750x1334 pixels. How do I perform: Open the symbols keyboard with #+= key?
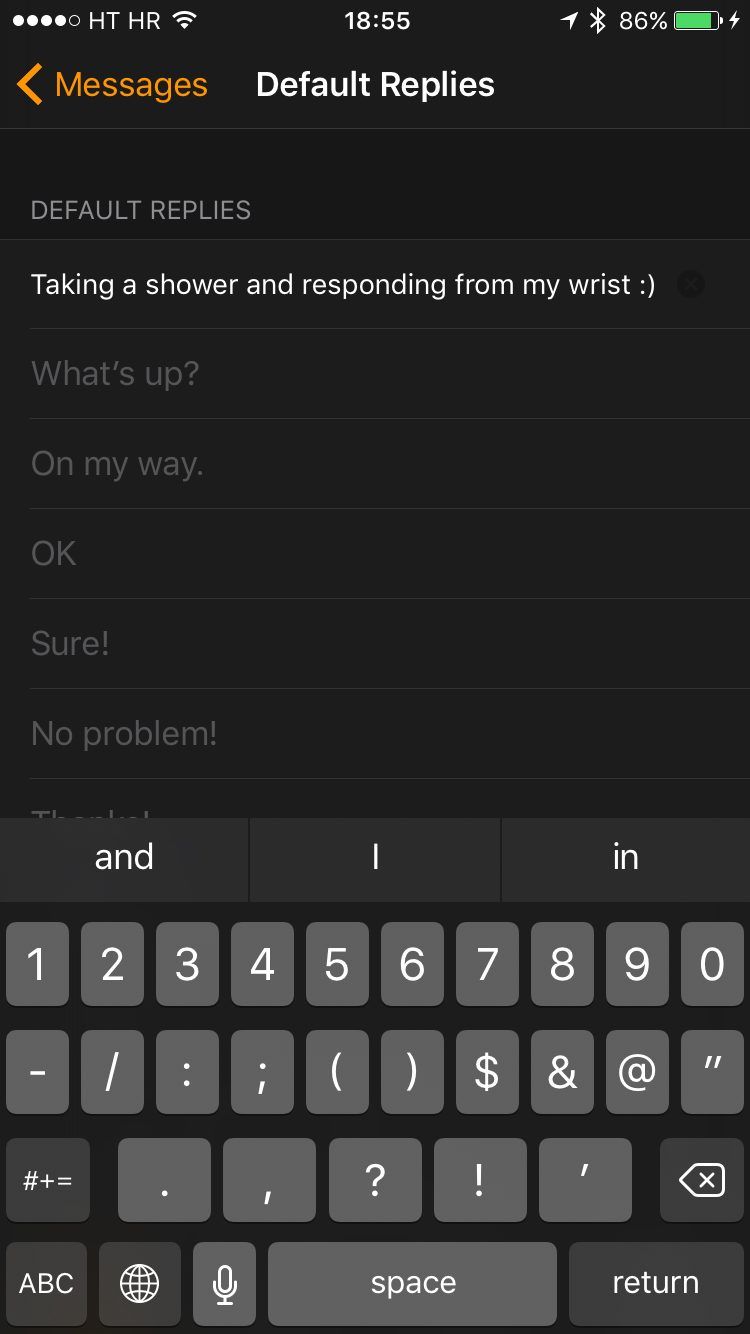point(47,1180)
